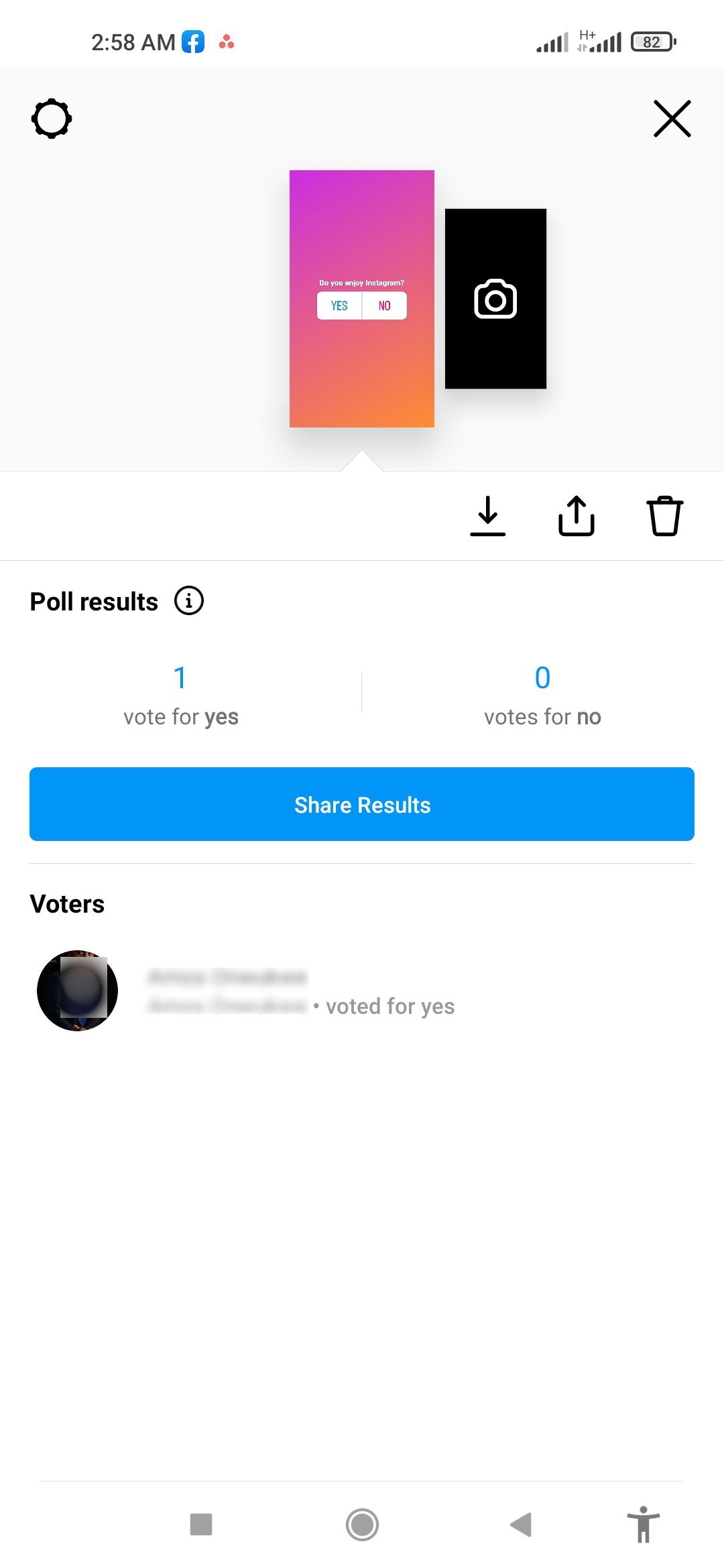Open recent apps with the square button
724x1568 pixels.
click(201, 1524)
